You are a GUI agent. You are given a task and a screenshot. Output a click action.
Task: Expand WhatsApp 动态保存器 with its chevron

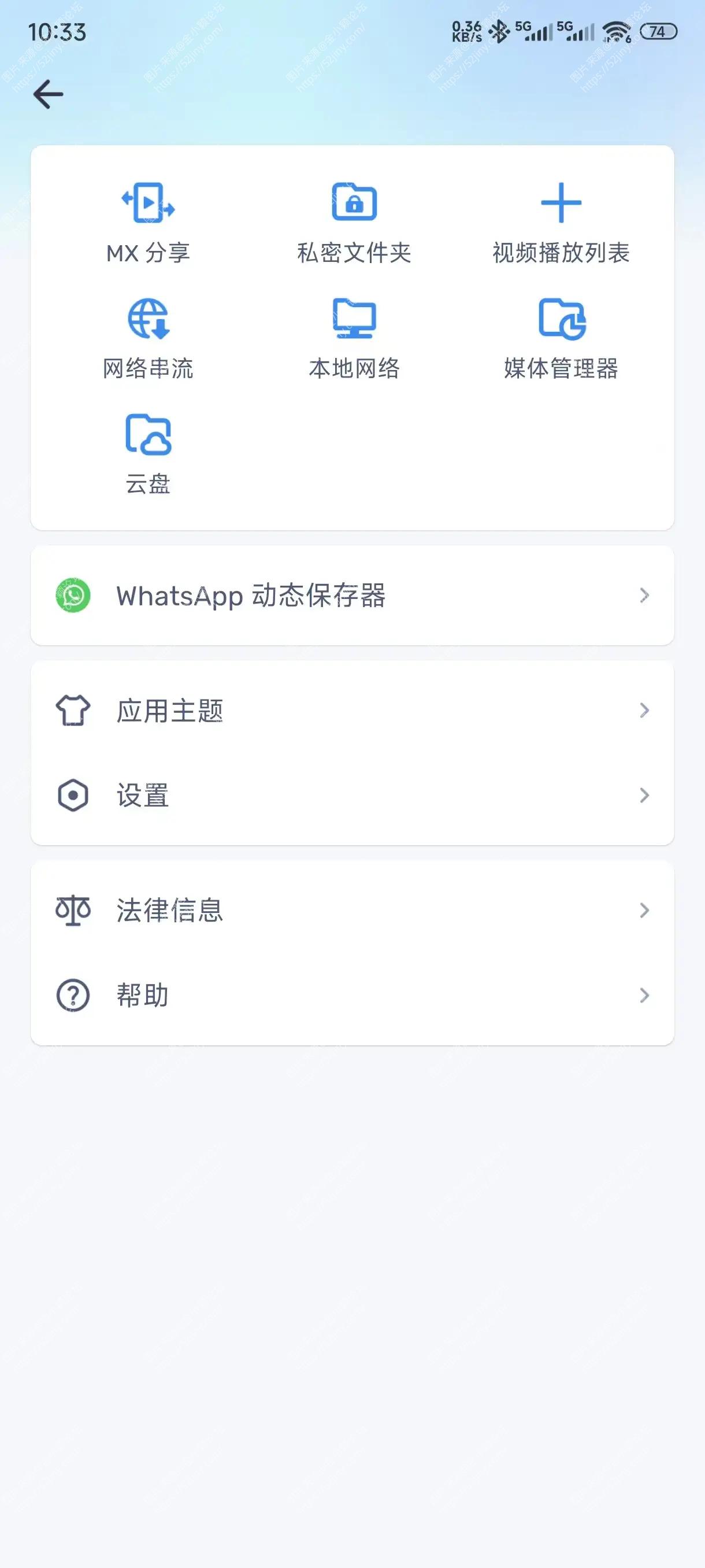(x=644, y=596)
